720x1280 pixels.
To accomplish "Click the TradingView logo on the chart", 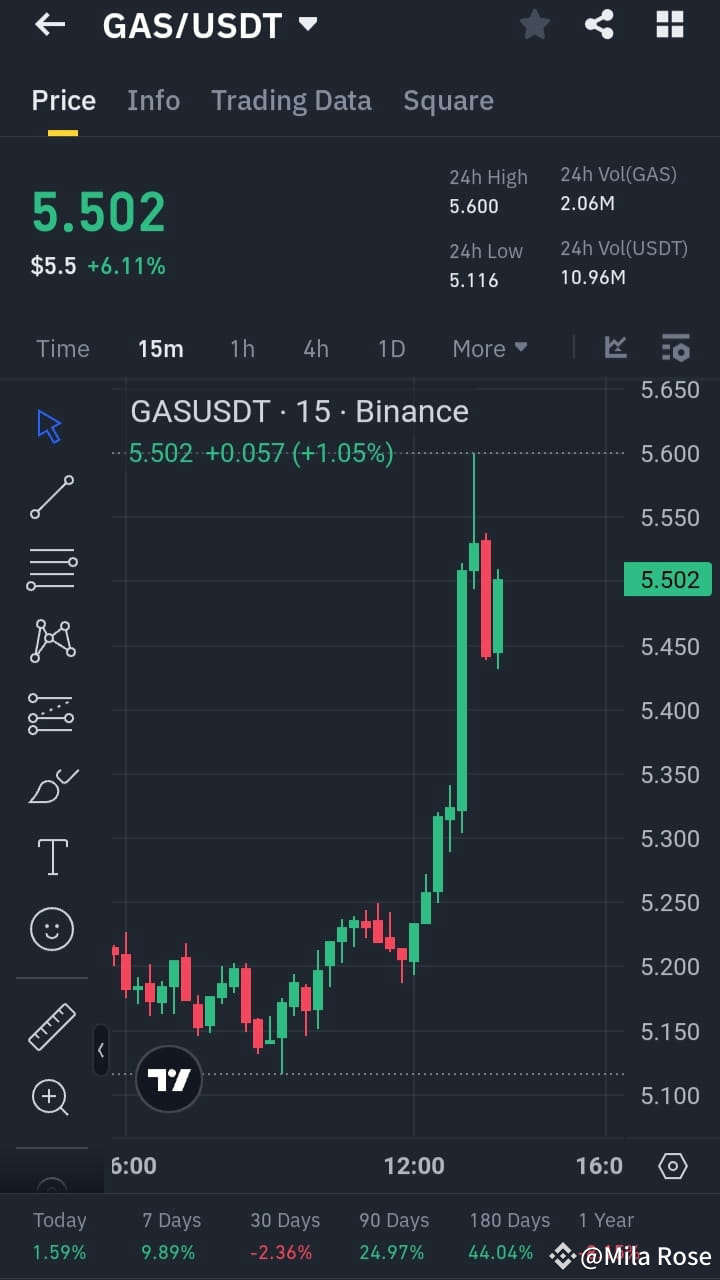I will click(168, 1079).
